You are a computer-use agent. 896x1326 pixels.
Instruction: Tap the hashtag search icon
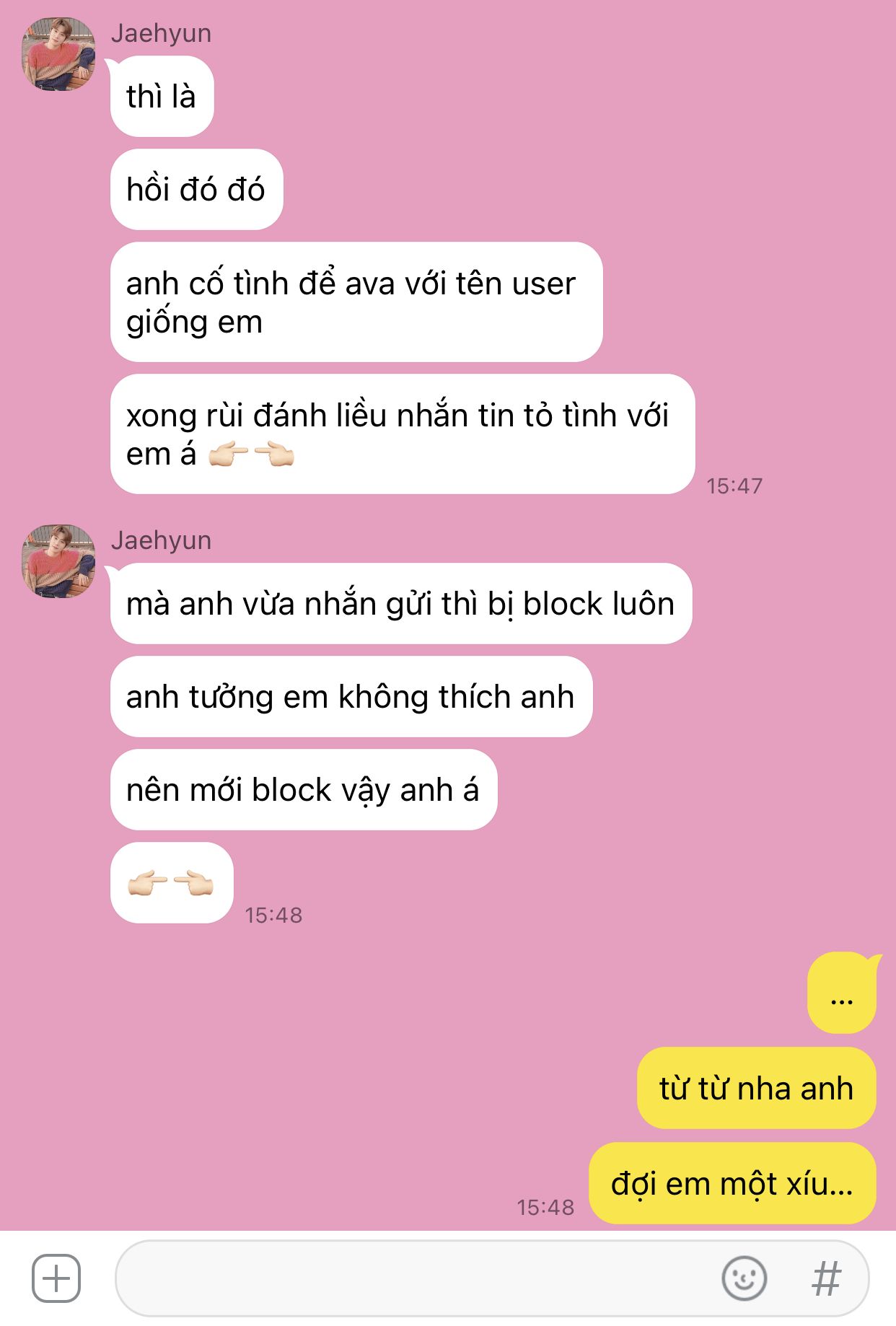[826, 1278]
